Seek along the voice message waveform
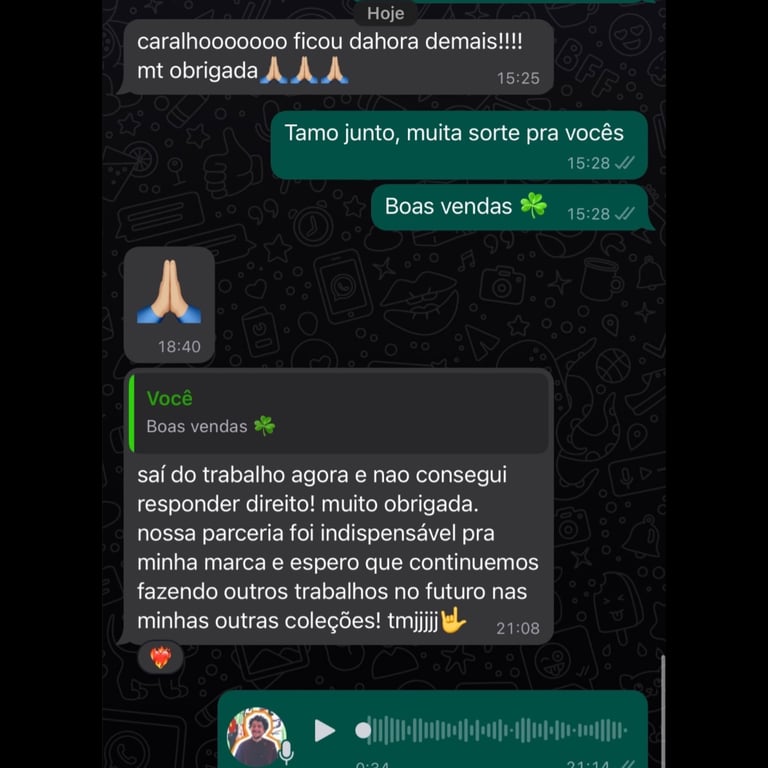Viewport: 768px width, 768px height. point(495,730)
